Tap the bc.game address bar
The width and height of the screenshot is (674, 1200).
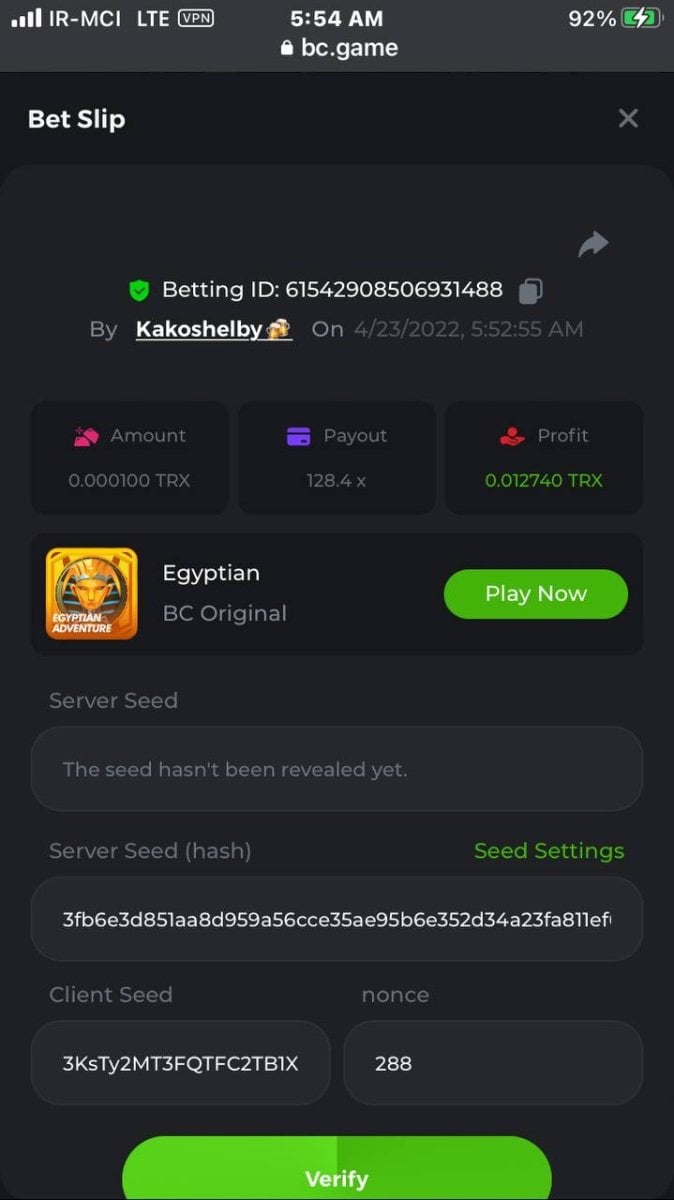click(x=338, y=48)
